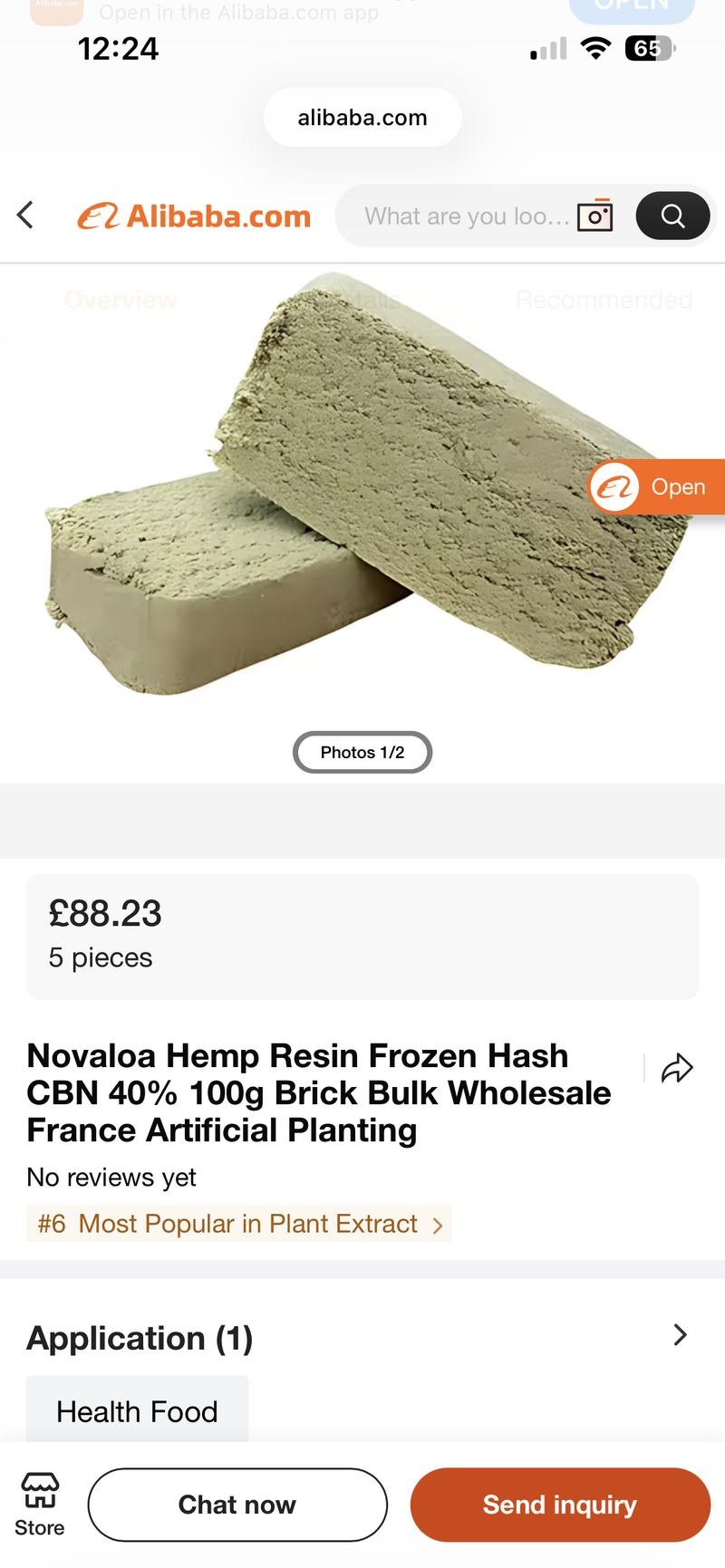The width and height of the screenshot is (725, 1568).
Task: Expand the Application section
Action: click(680, 1335)
